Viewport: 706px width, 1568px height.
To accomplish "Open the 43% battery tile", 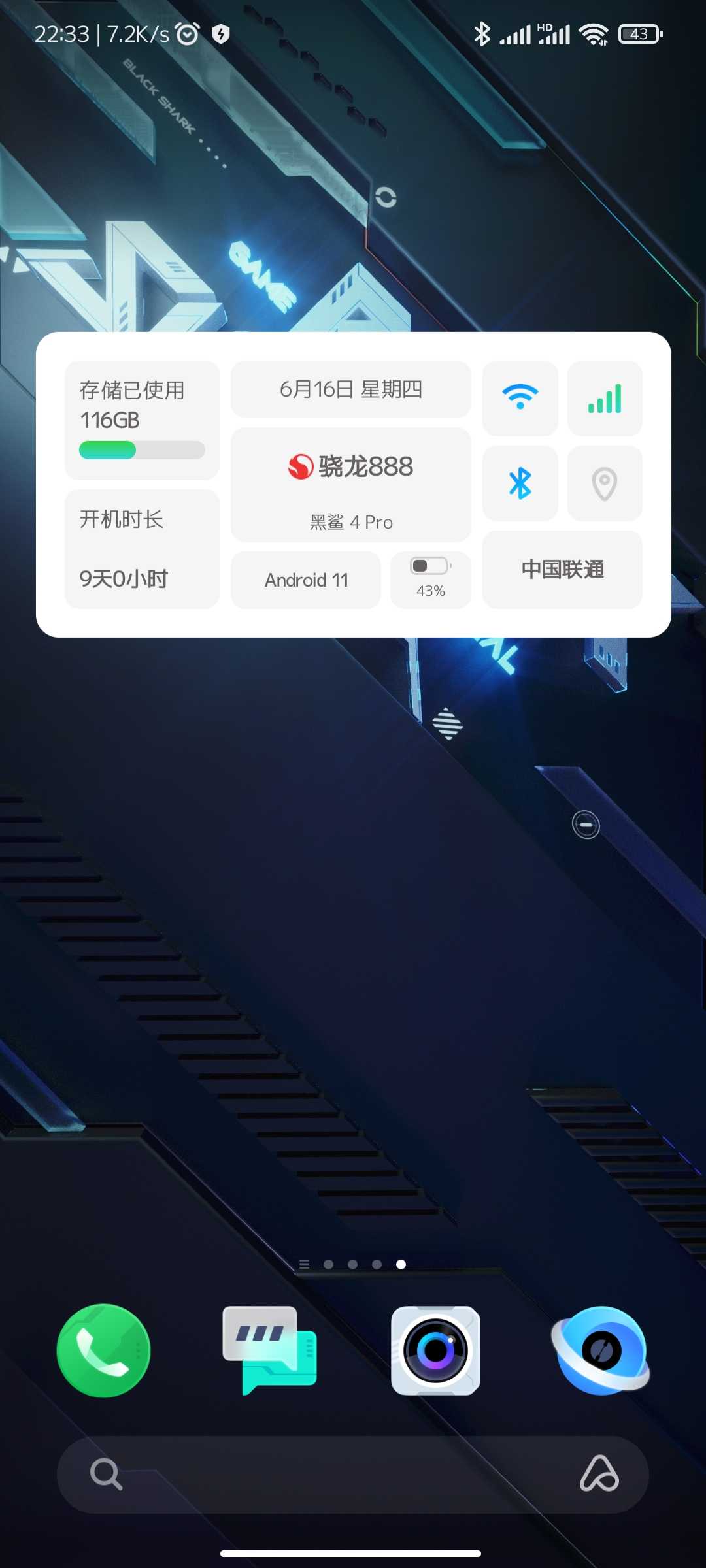I will tap(431, 580).
